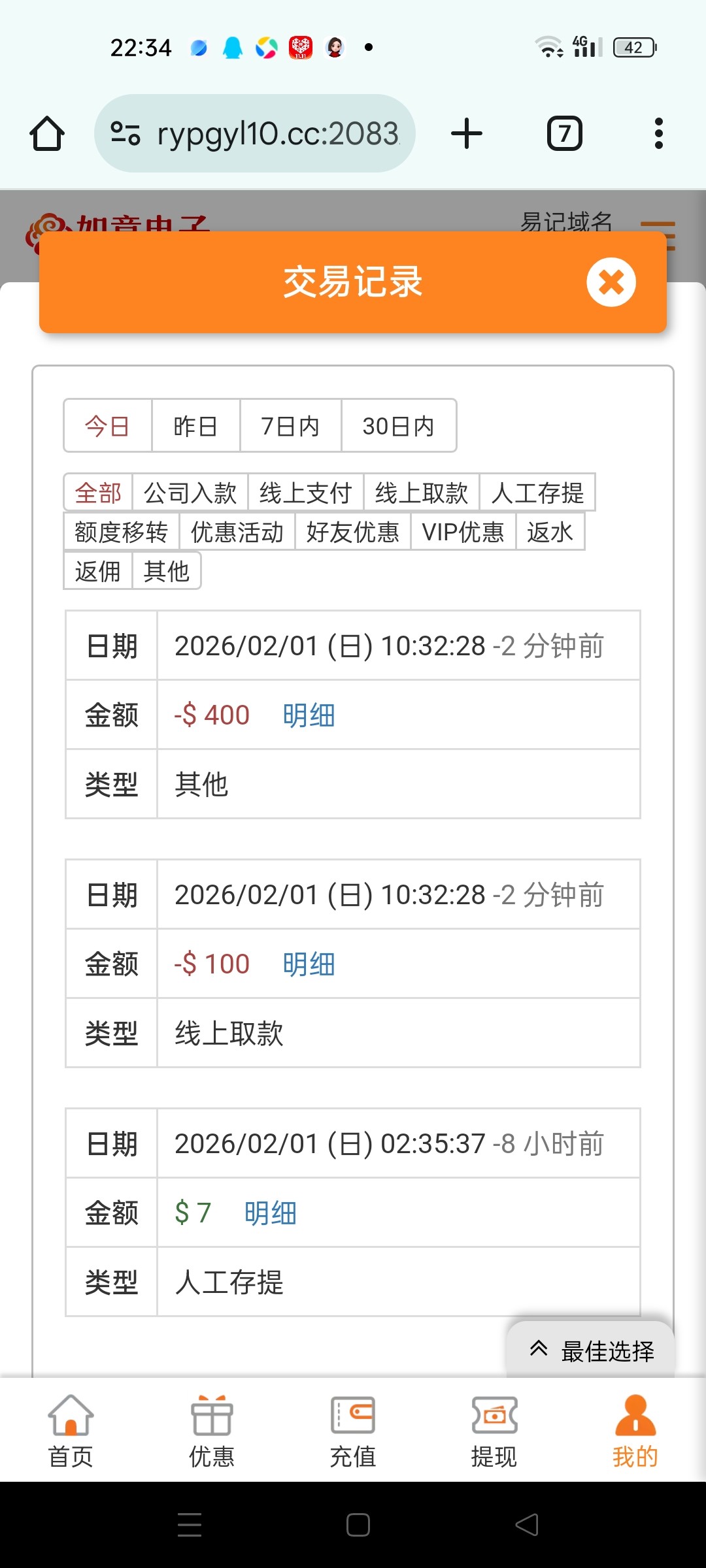This screenshot has height=1568, width=706.
Task: Filter by 额度移转 type
Action: 121,532
